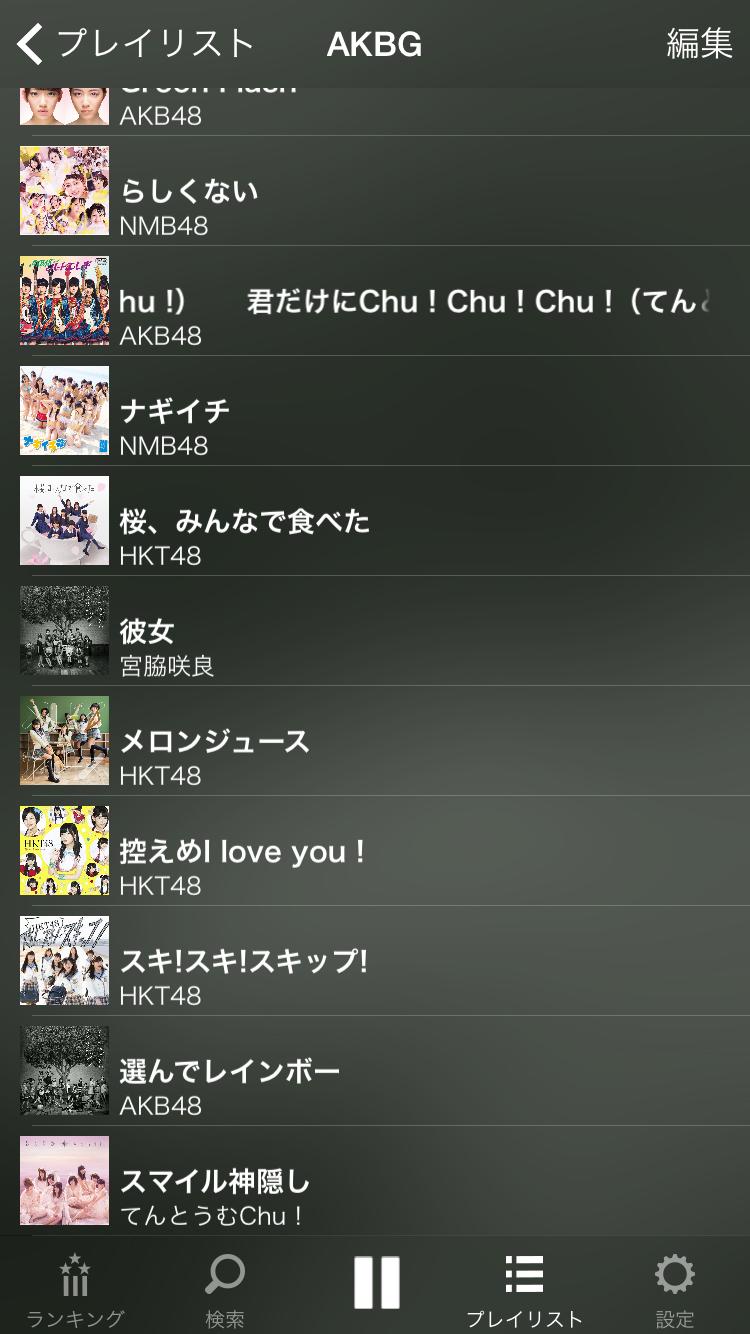The height and width of the screenshot is (1334, 750).
Task: Switch to the ランキング tab
Action: pyautogui.click(x=75, y=1288)
